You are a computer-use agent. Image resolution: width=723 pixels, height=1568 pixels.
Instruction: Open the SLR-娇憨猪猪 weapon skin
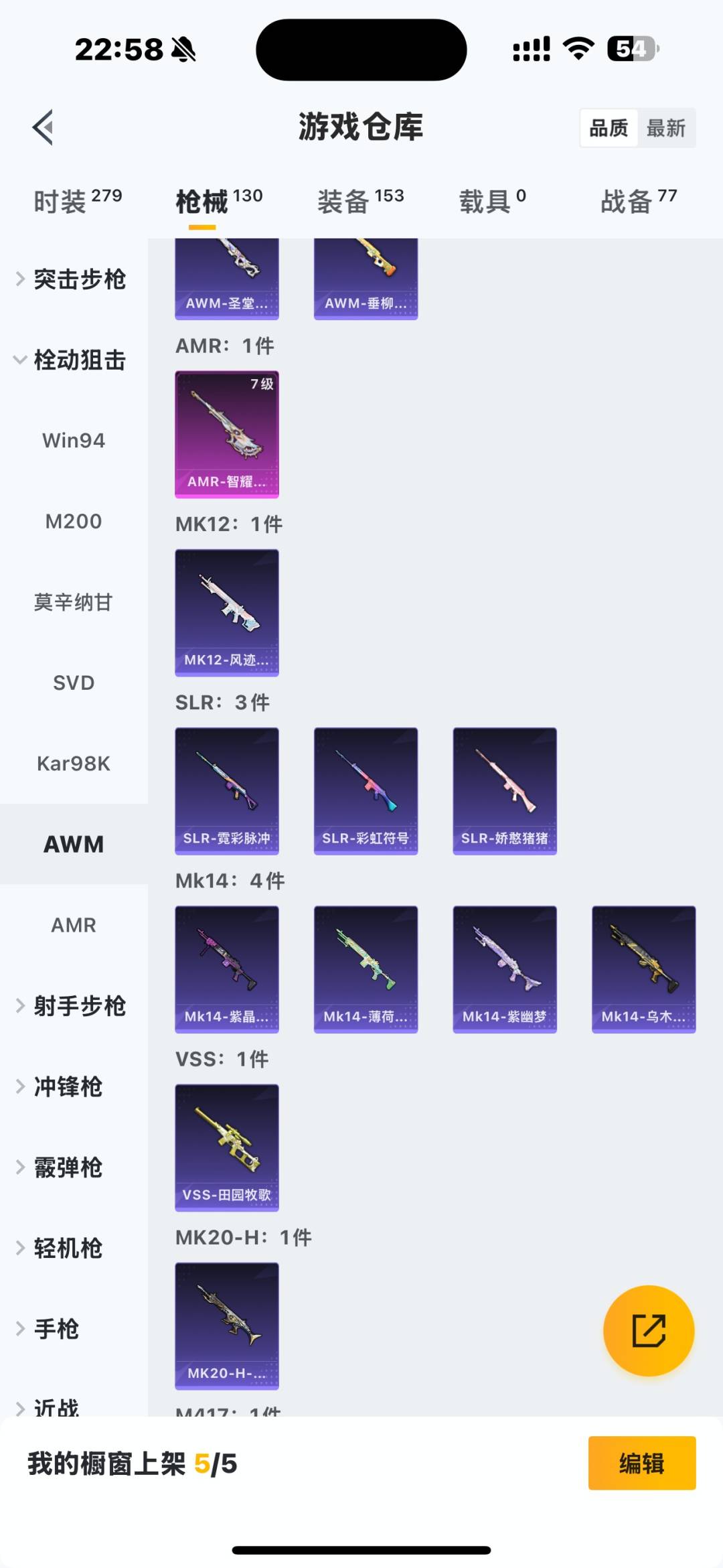pyautogui.click(x=504, y=790)
